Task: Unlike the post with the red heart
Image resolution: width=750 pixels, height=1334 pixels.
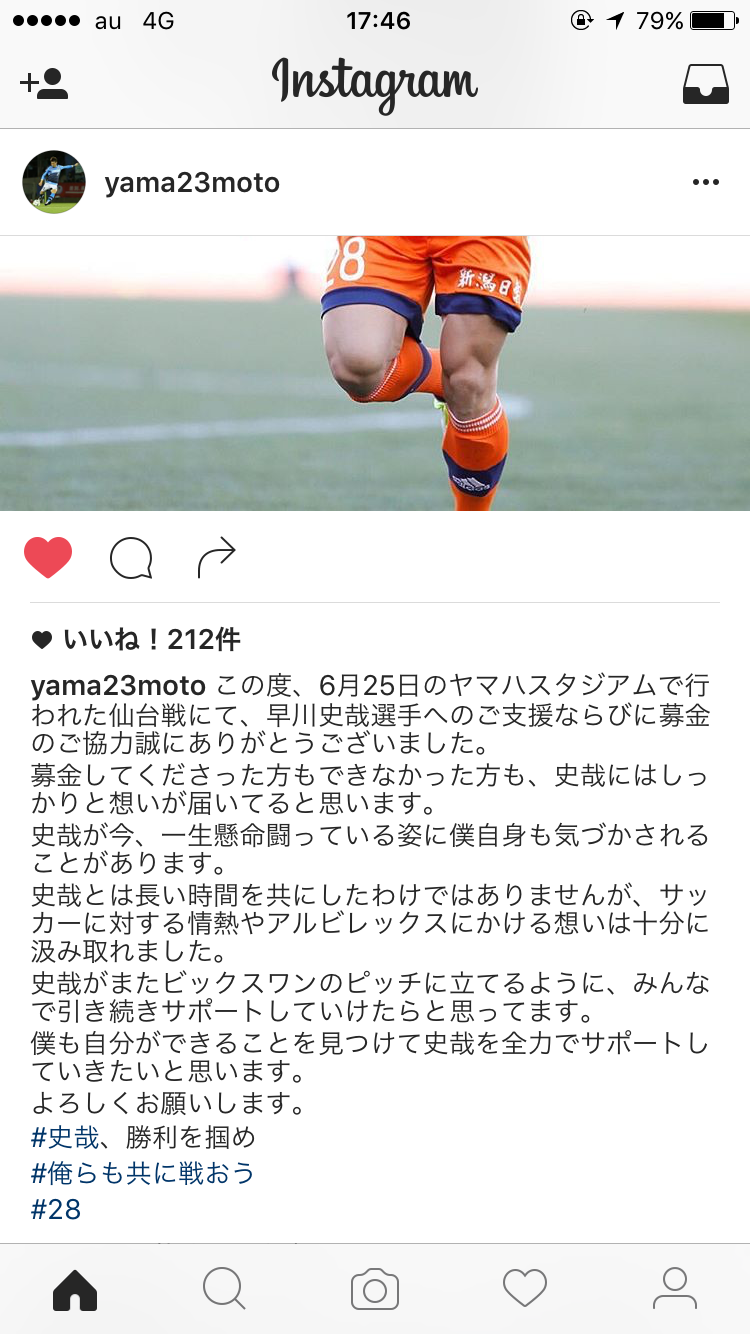Action: (48, 558)
